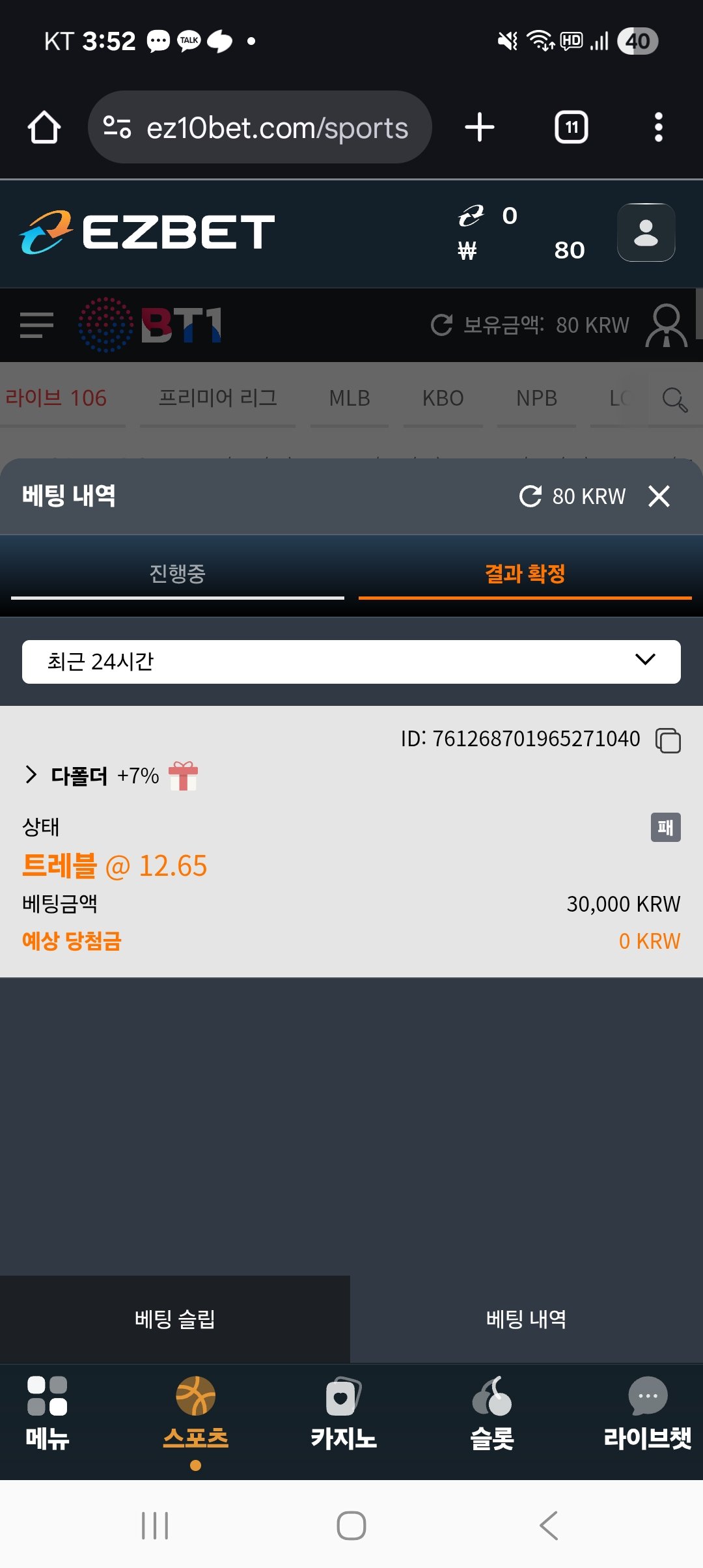Open the browser overflow menu
This screenshot has height=1568, width=703.
point(658,127)
